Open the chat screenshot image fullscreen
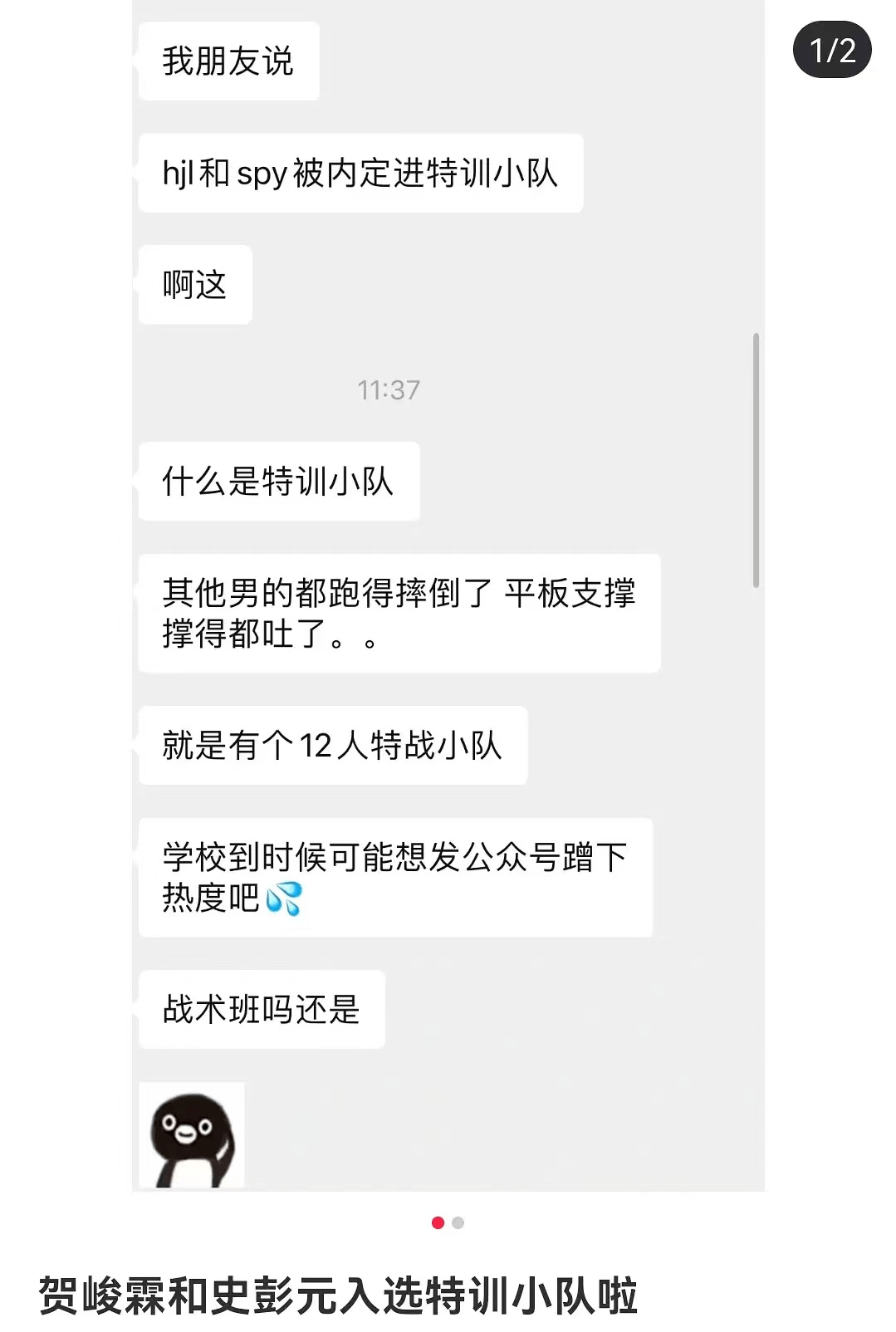The height and width of the screenshot is (1332, 896). 448,595
